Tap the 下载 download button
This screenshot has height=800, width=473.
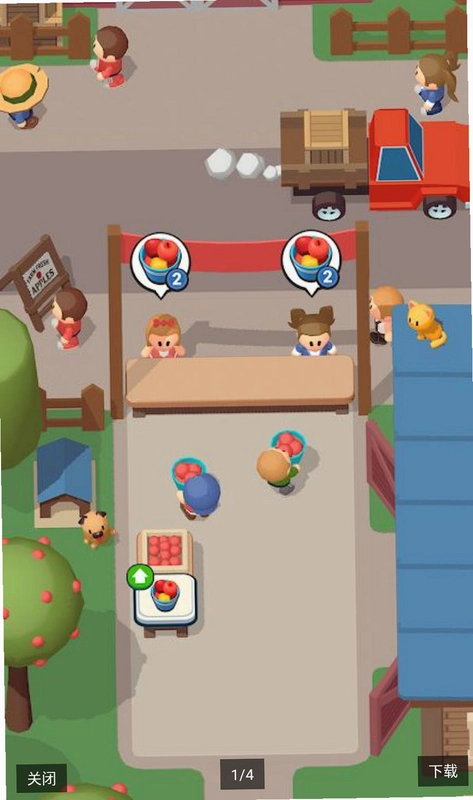(442, 770)
